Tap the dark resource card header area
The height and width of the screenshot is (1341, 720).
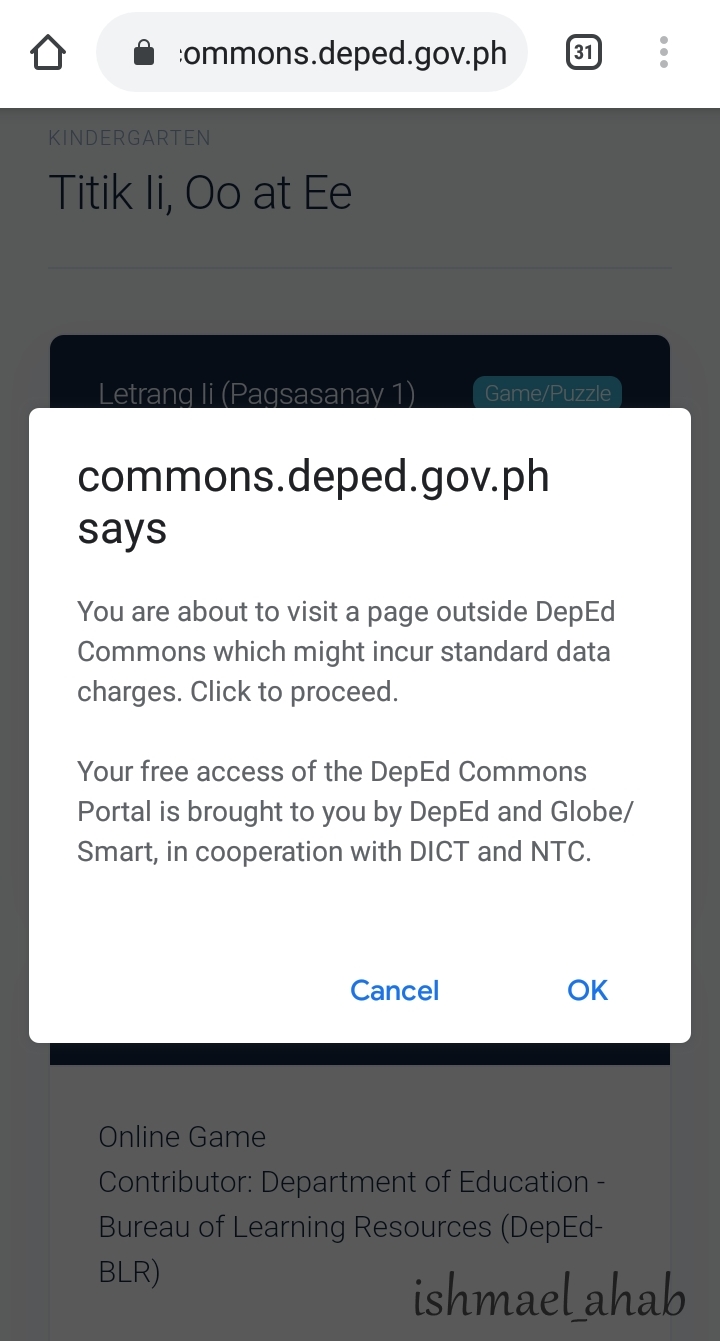360,355
